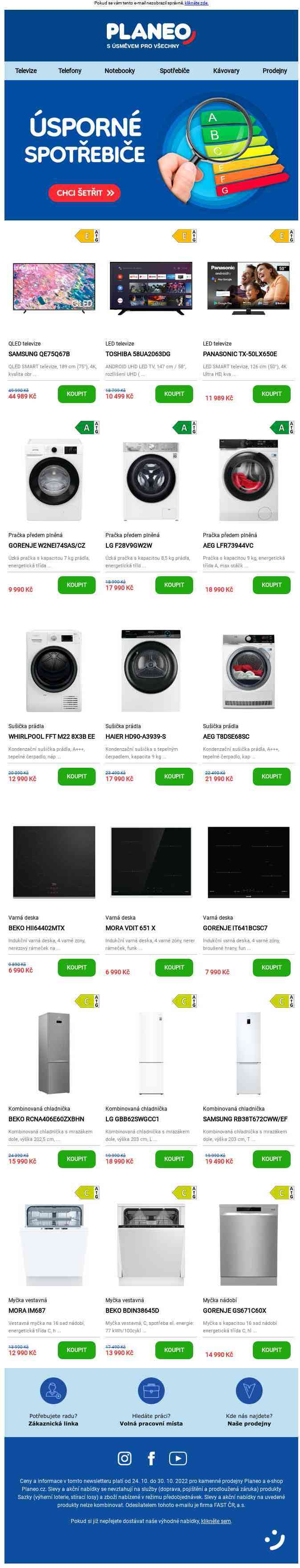Open the Telefony category
Image resolution: width=300 pixels, height=1568 pixels.
click(69, 71)
